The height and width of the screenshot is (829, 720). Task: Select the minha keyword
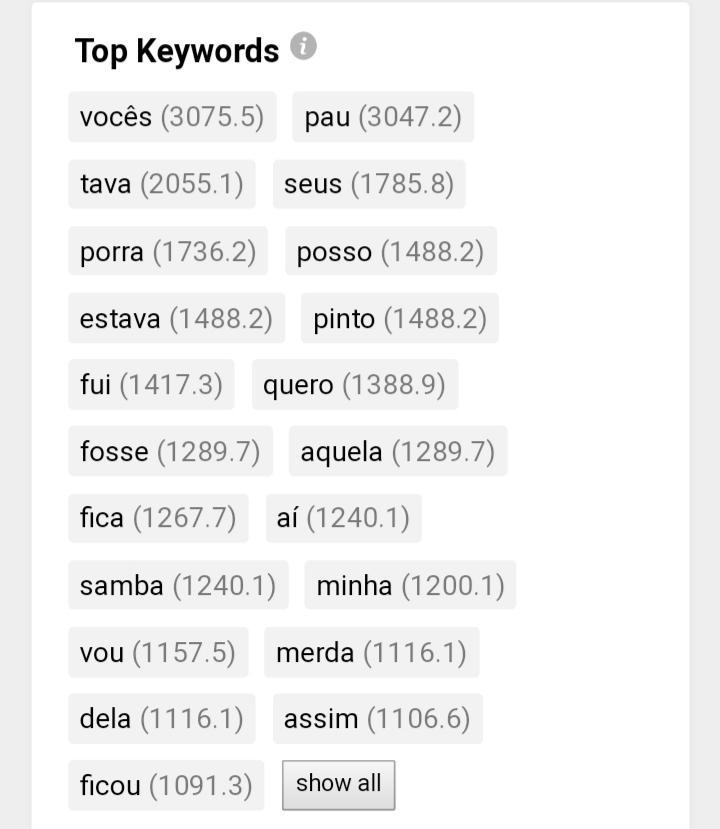[408, 585]
